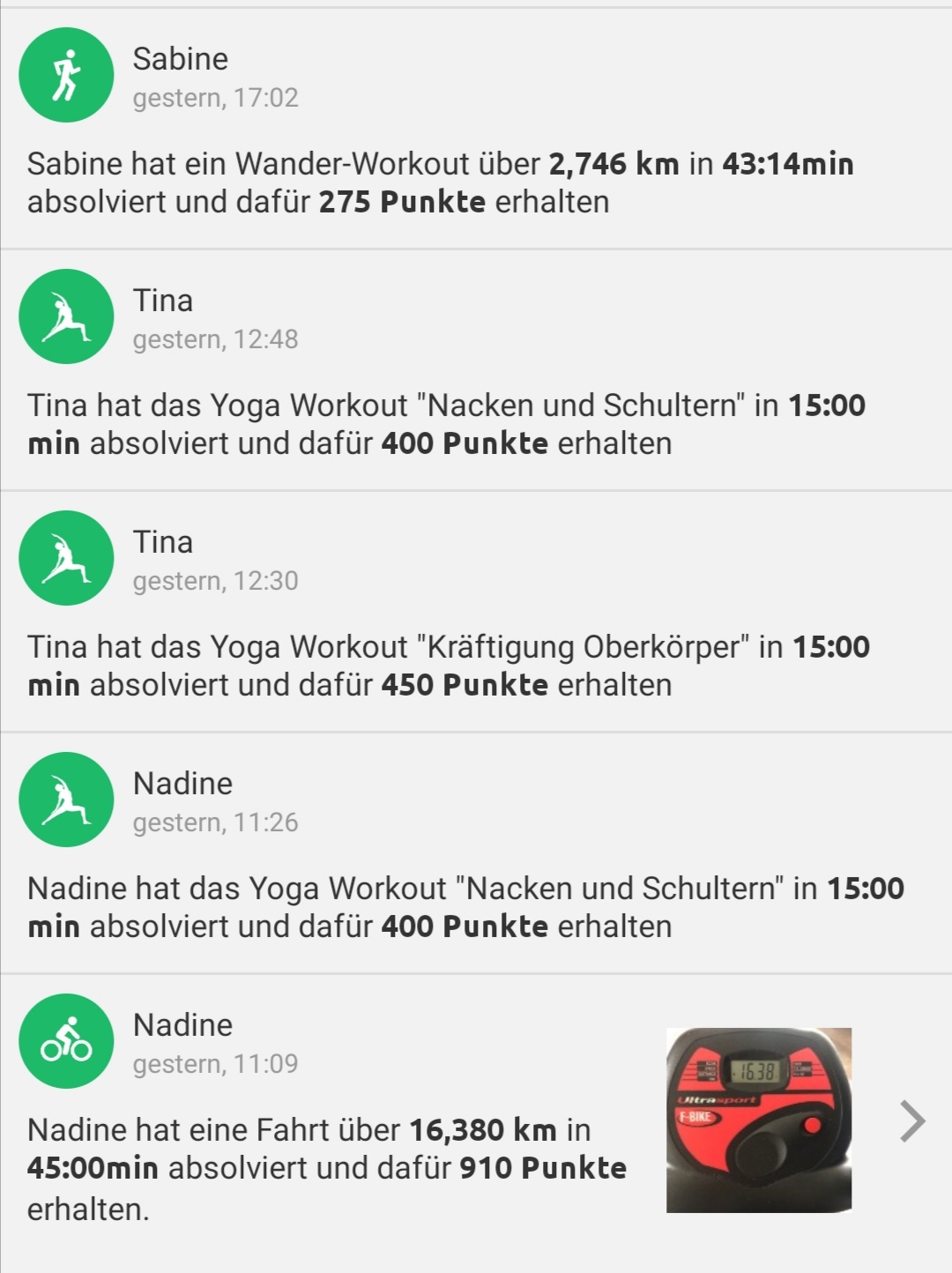The width and height of the screenshot is (952, 1273).
Task: Click the yoga icon on Tina's 12:30 entry
Action: [x=66, y=557]
